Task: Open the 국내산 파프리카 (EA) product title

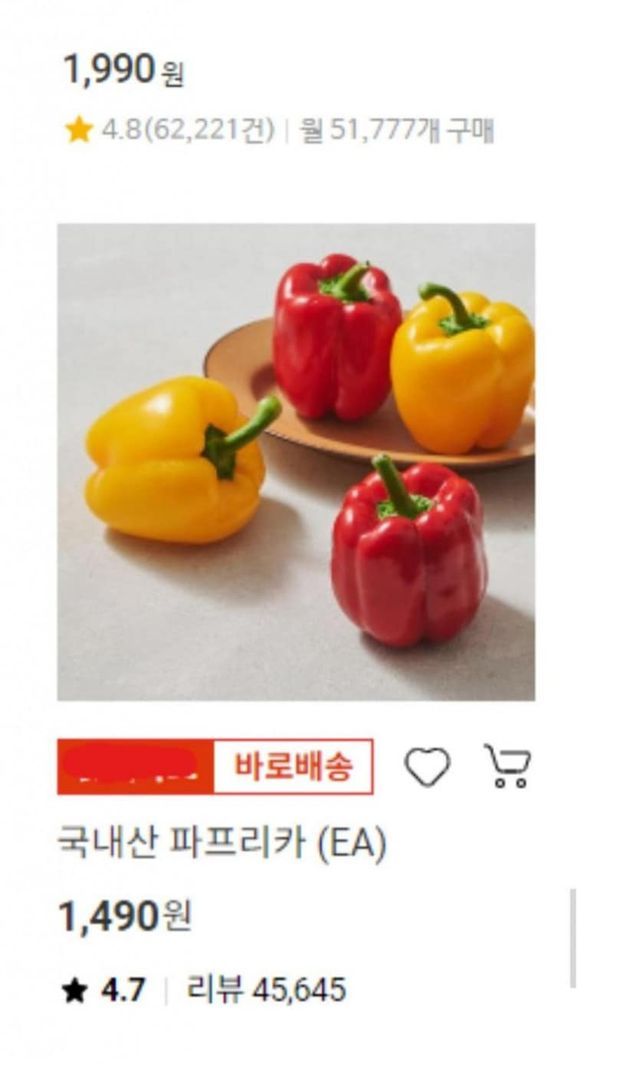Action: coord(222,845)
